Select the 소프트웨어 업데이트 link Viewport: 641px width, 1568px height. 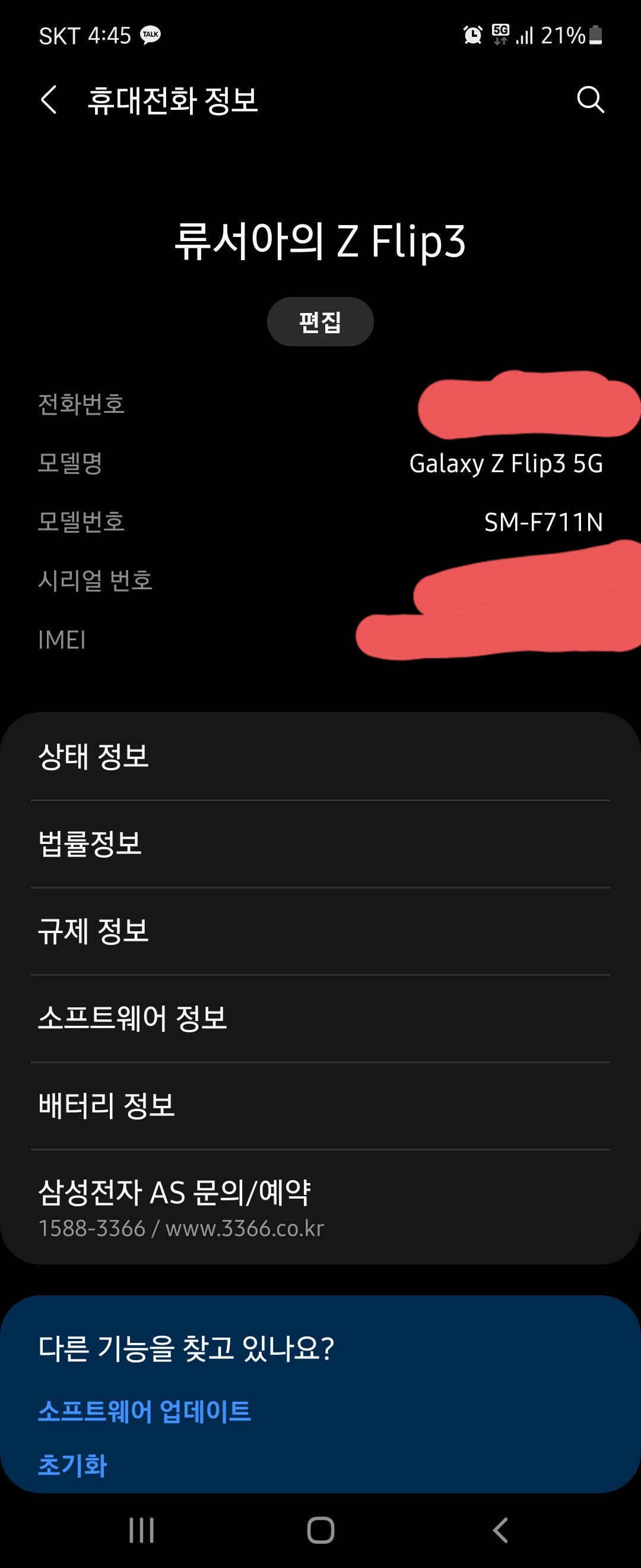pos(145,1412)
